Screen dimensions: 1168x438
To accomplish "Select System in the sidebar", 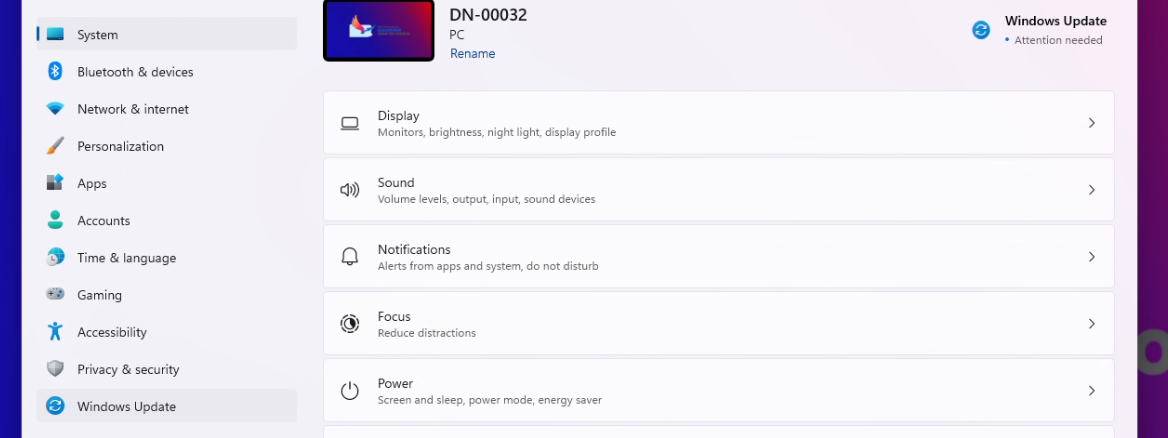I will click(167, 34).
